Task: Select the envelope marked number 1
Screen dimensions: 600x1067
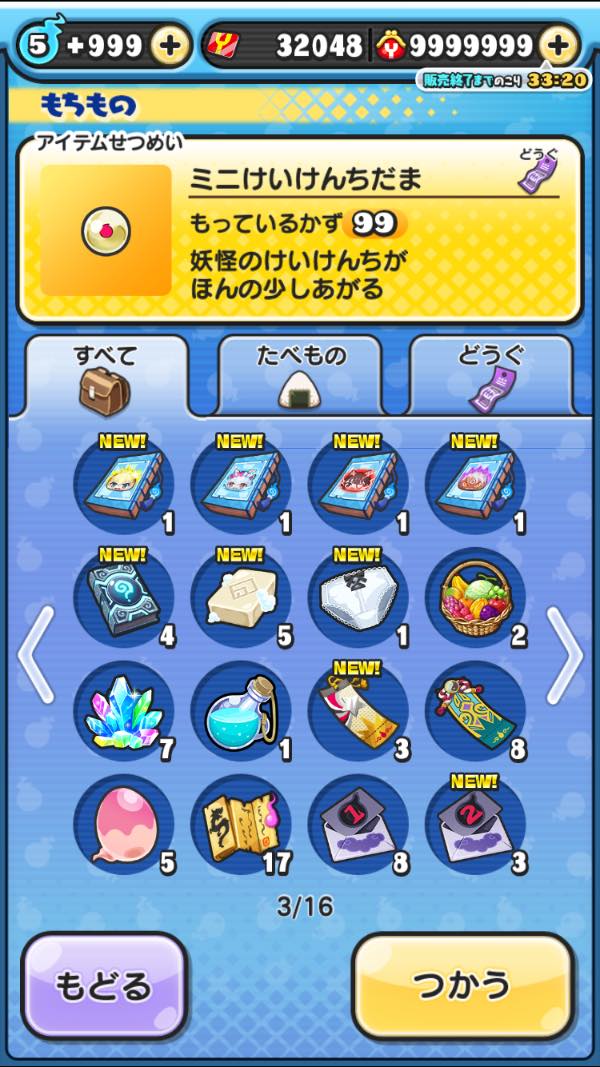Action: tap(358, 824)
